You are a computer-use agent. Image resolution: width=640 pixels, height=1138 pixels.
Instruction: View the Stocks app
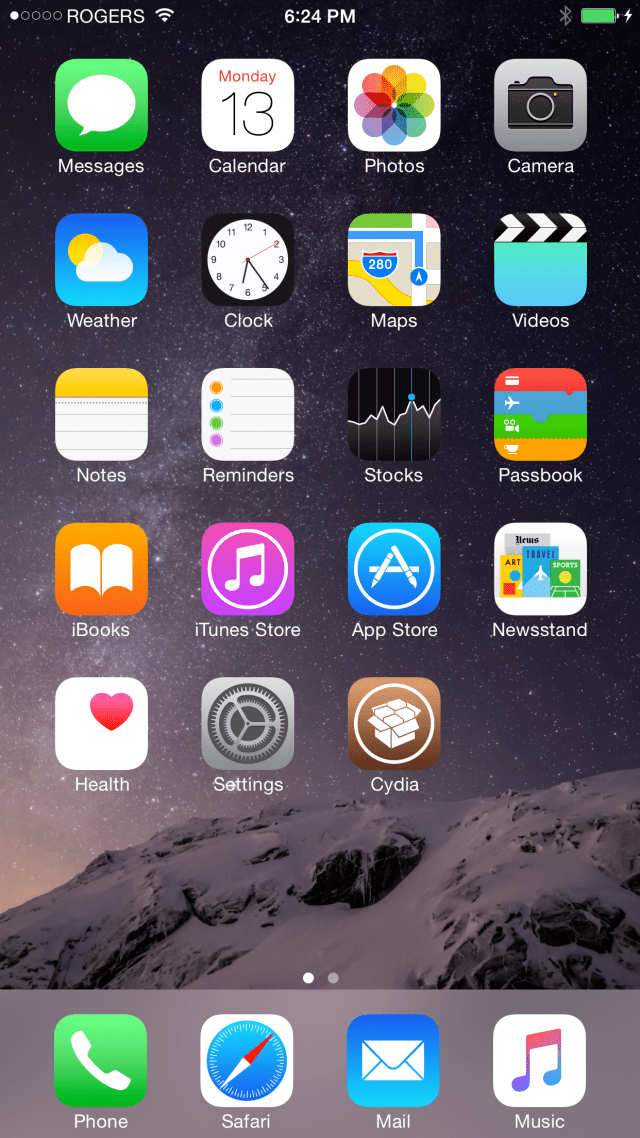(394, 414)
